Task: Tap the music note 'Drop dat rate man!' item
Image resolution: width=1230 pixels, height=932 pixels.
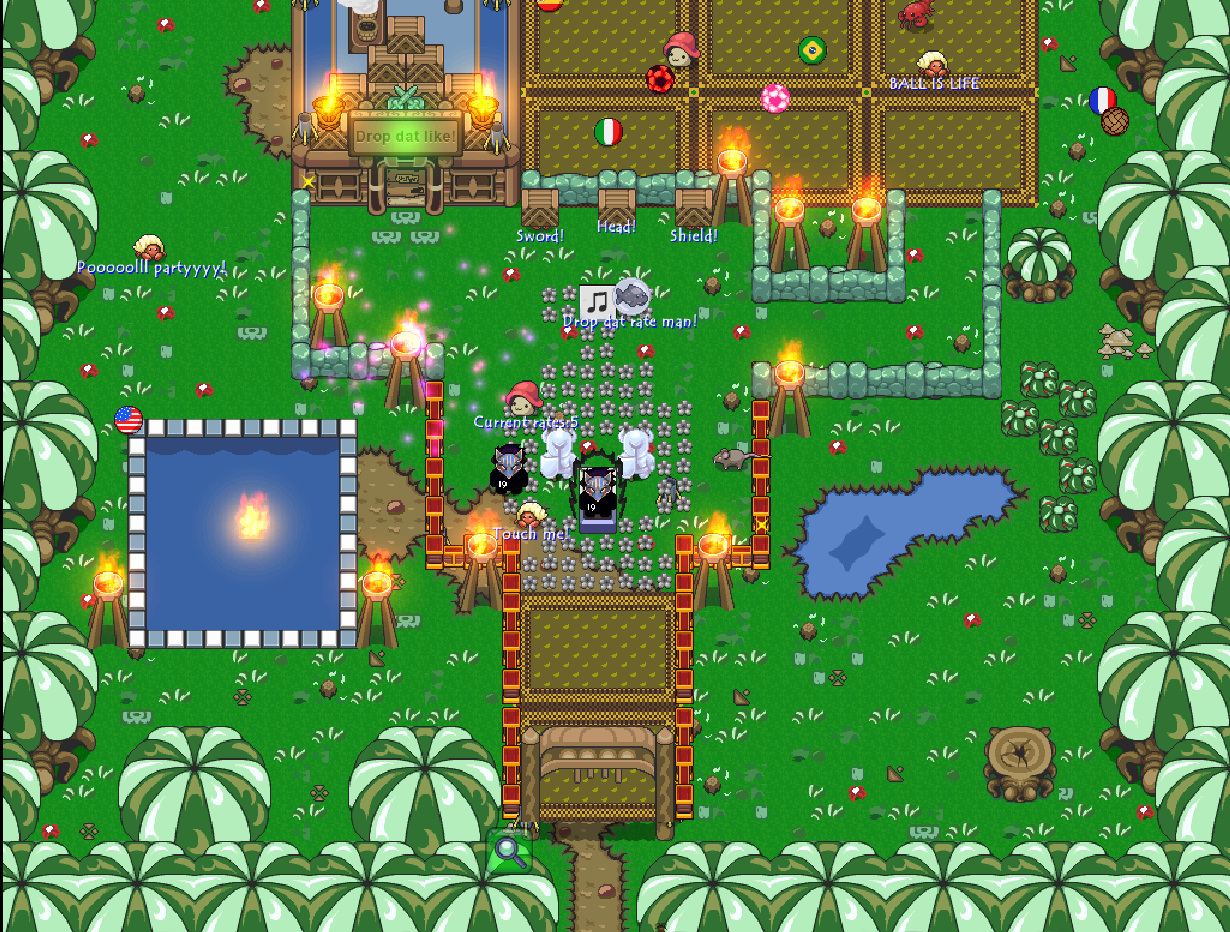Action: pyautogui.click(x=598, y=300)
